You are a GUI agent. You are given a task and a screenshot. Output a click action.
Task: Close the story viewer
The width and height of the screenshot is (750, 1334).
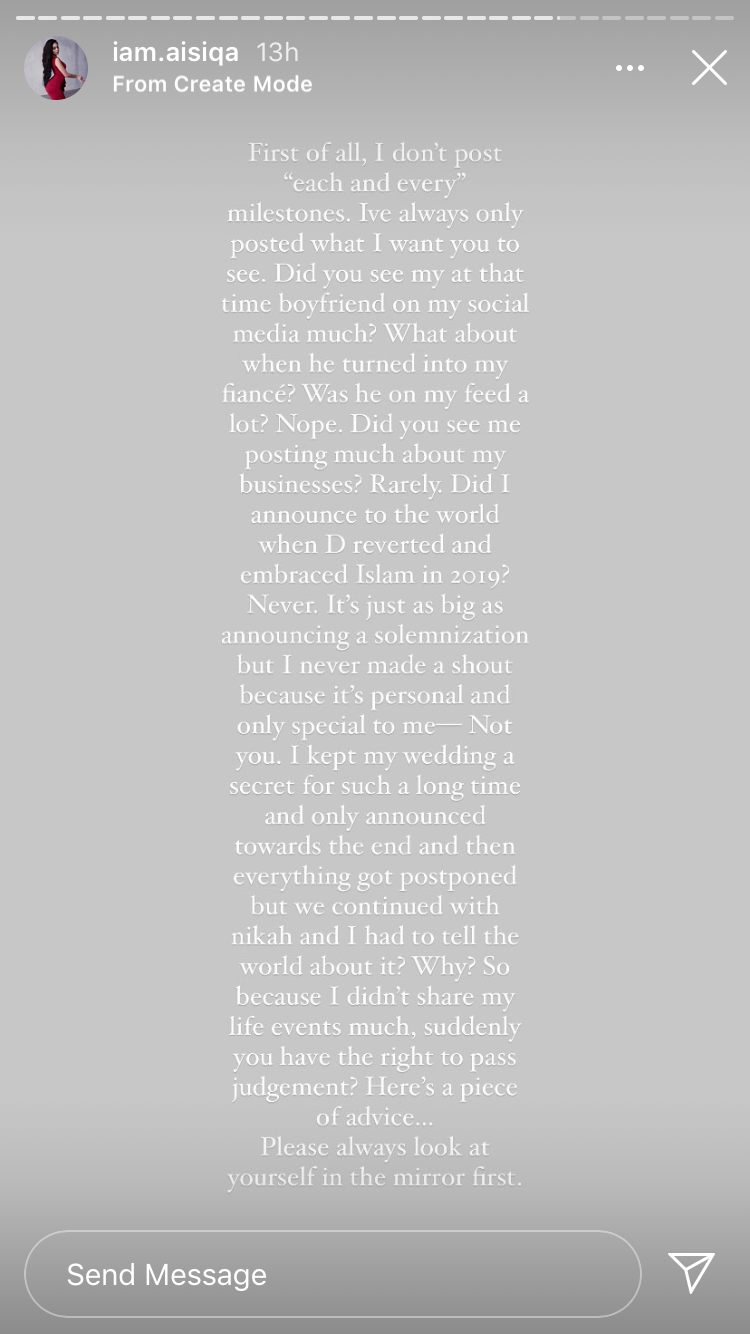click(709, 68)
